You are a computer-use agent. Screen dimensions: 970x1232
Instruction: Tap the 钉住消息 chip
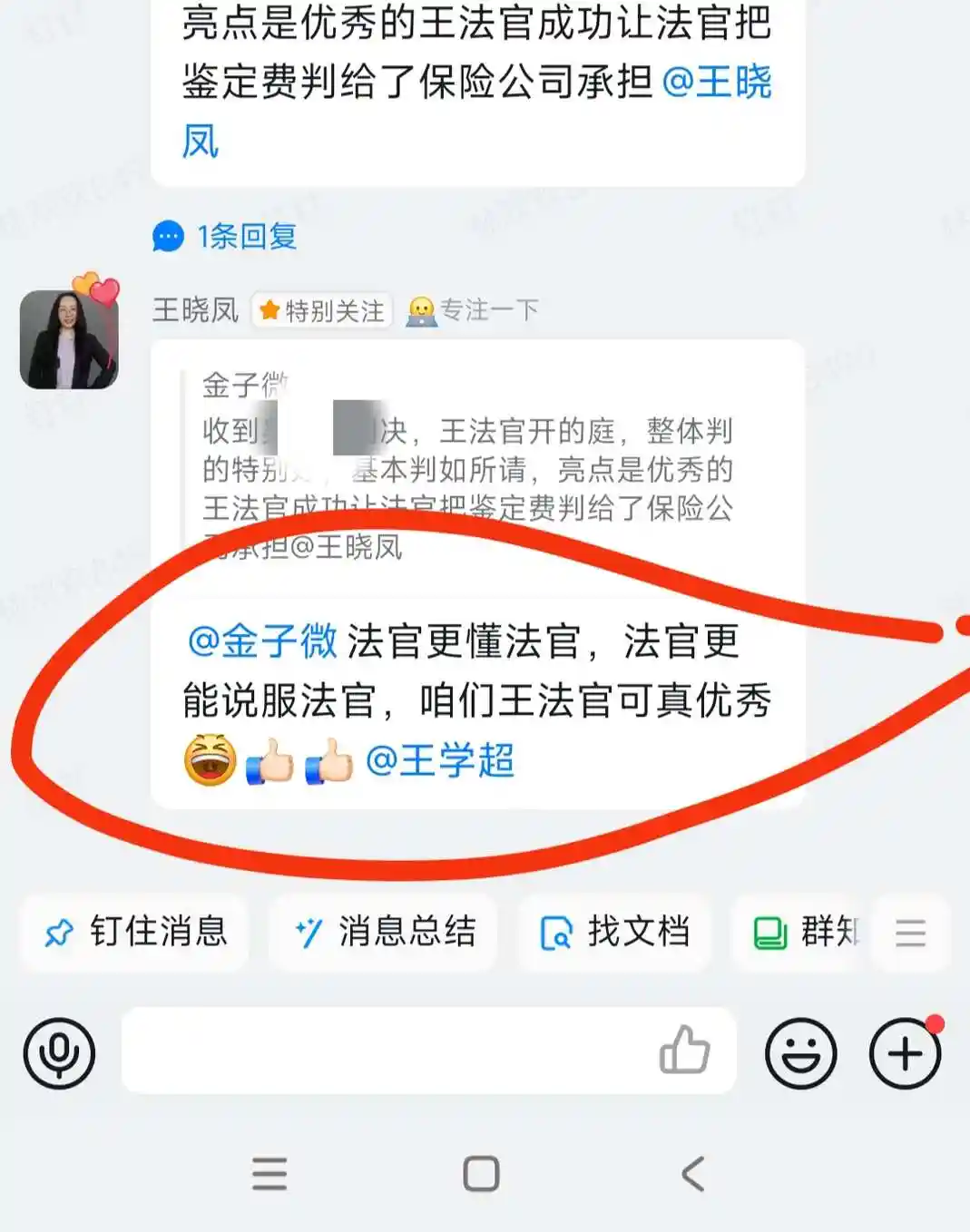(x=136, y=932)
